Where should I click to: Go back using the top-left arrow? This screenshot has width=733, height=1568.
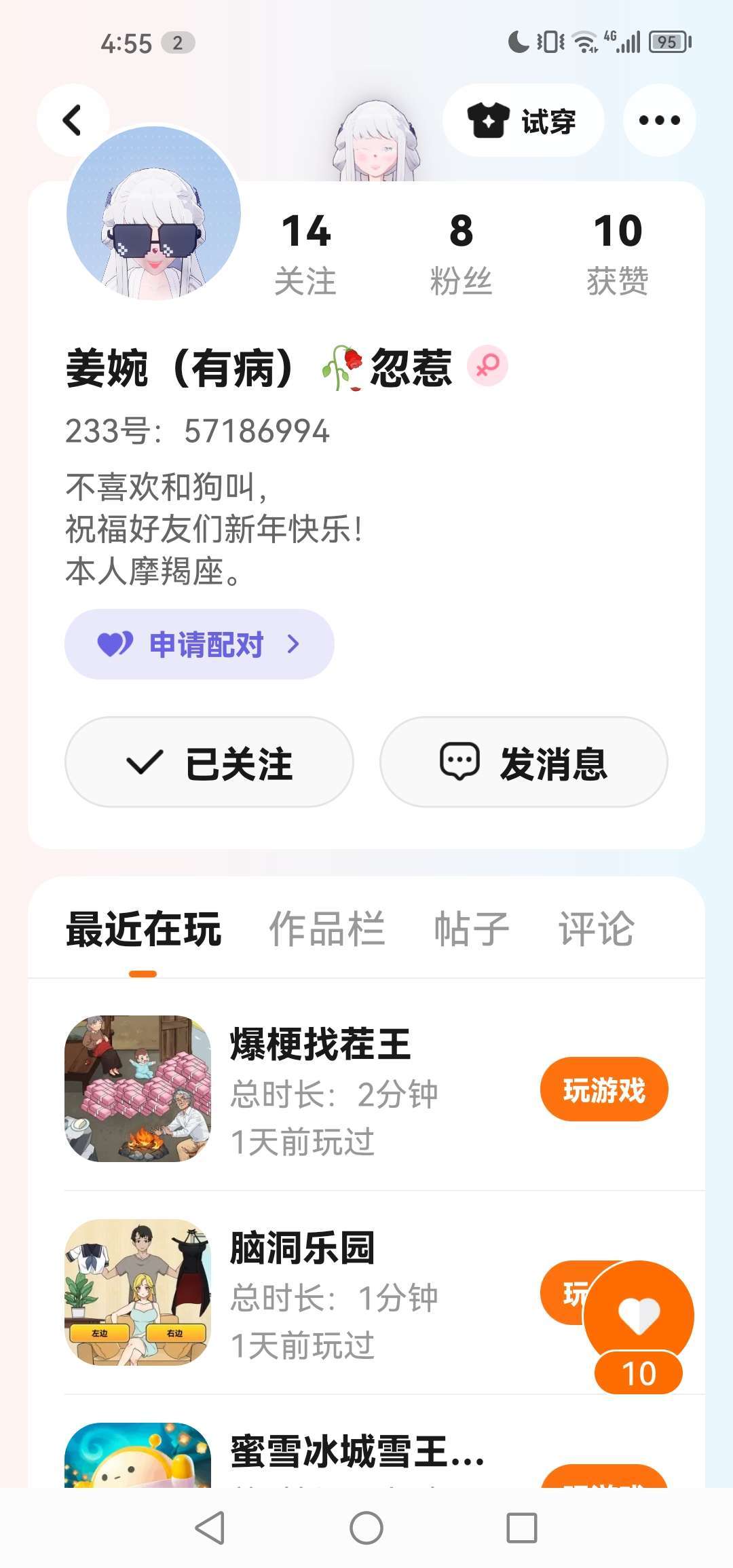coord(73,120)
